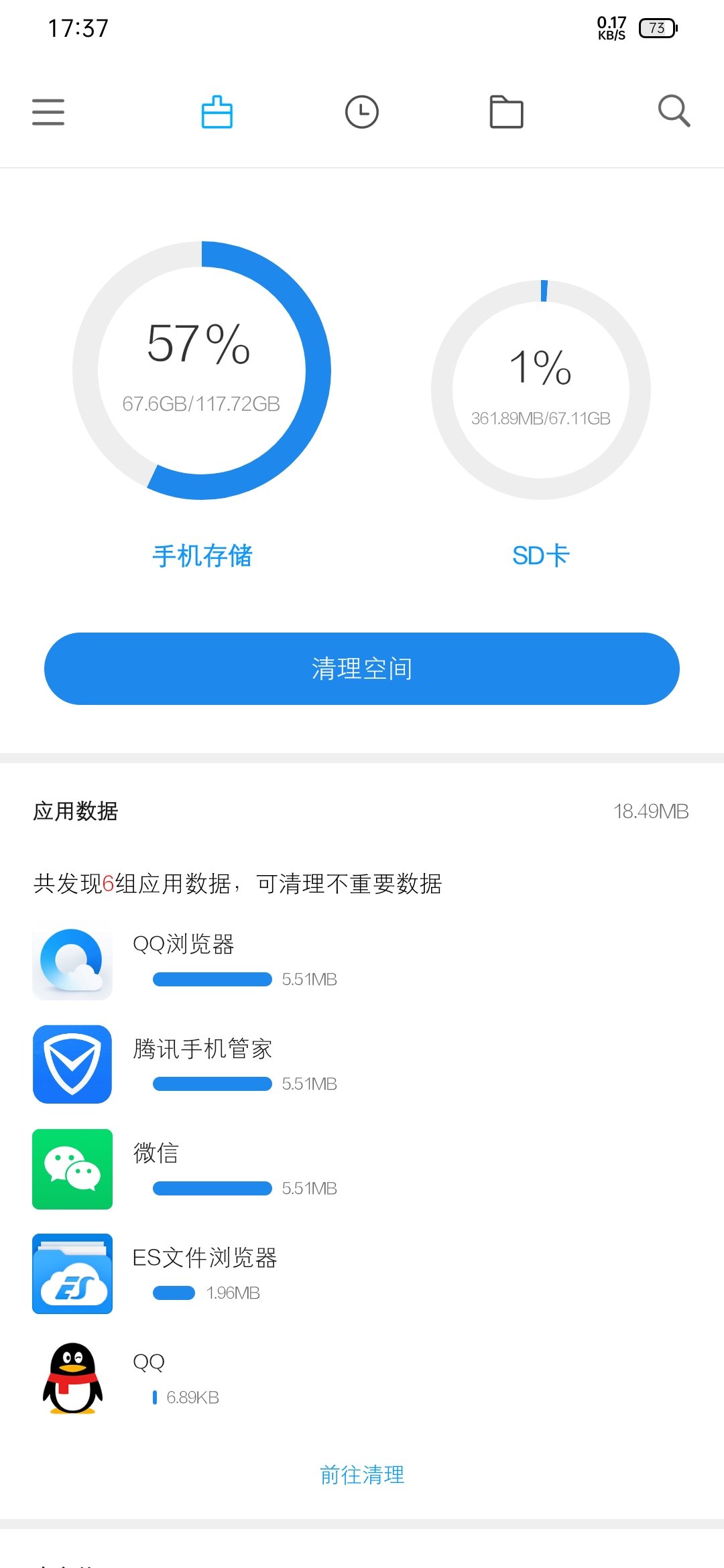724x1568 pixels.
Task: Open the battery indicator in status bar
Action: [x=658, y=28]
